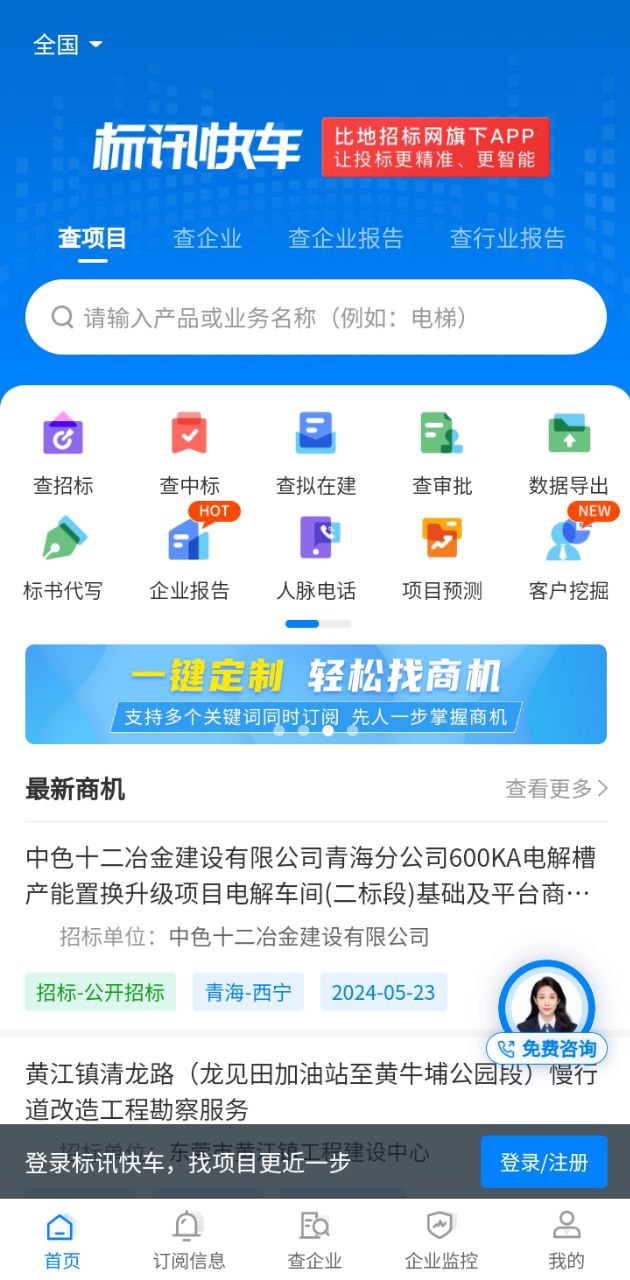Viewport: 630px width, 1280px height.
Task: Open 客户挖掘 with NEW badge
Action: pos(568,558)
